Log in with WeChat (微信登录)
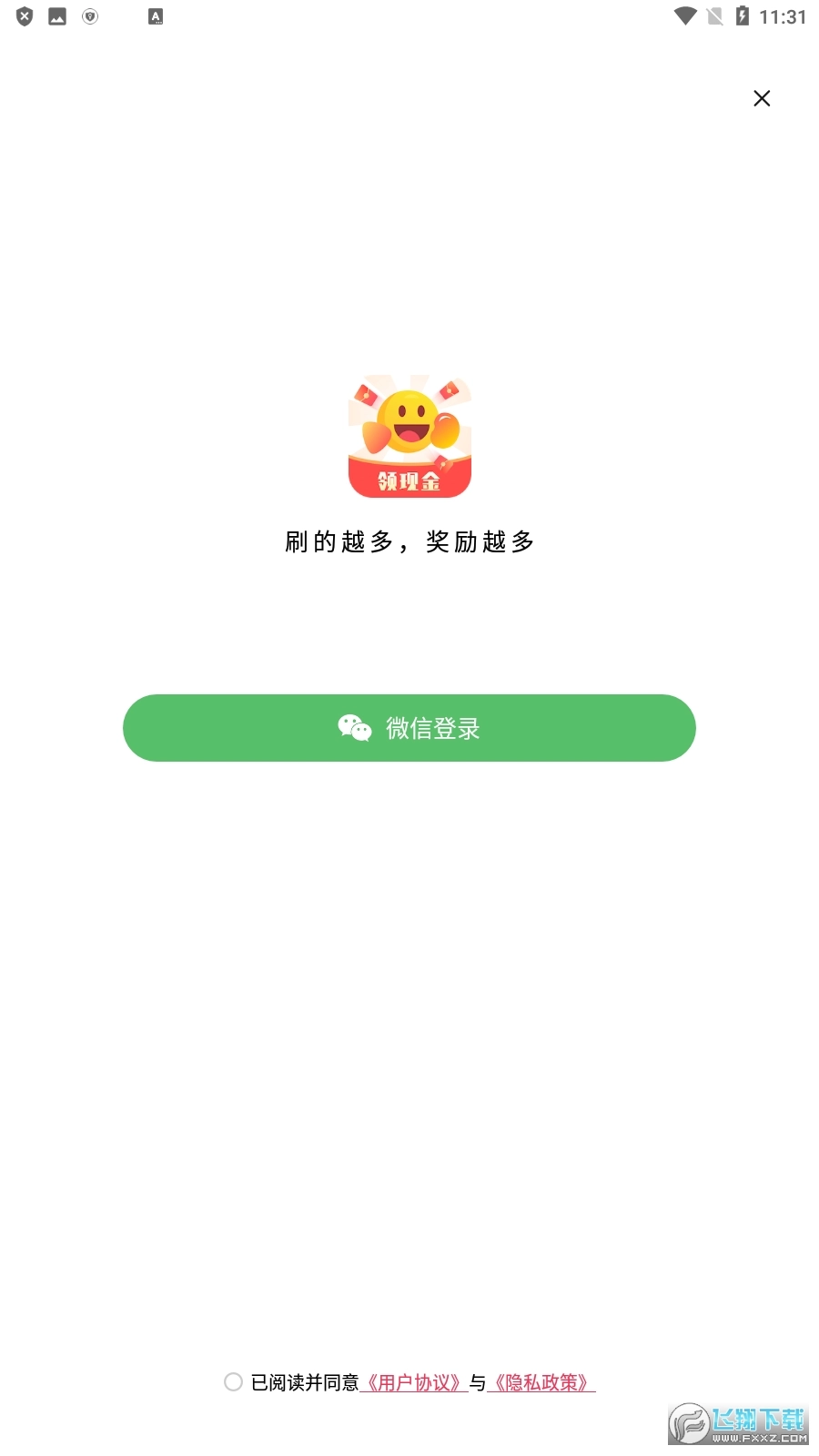This screenshot has width=819, height=1456. coord(409,728)
